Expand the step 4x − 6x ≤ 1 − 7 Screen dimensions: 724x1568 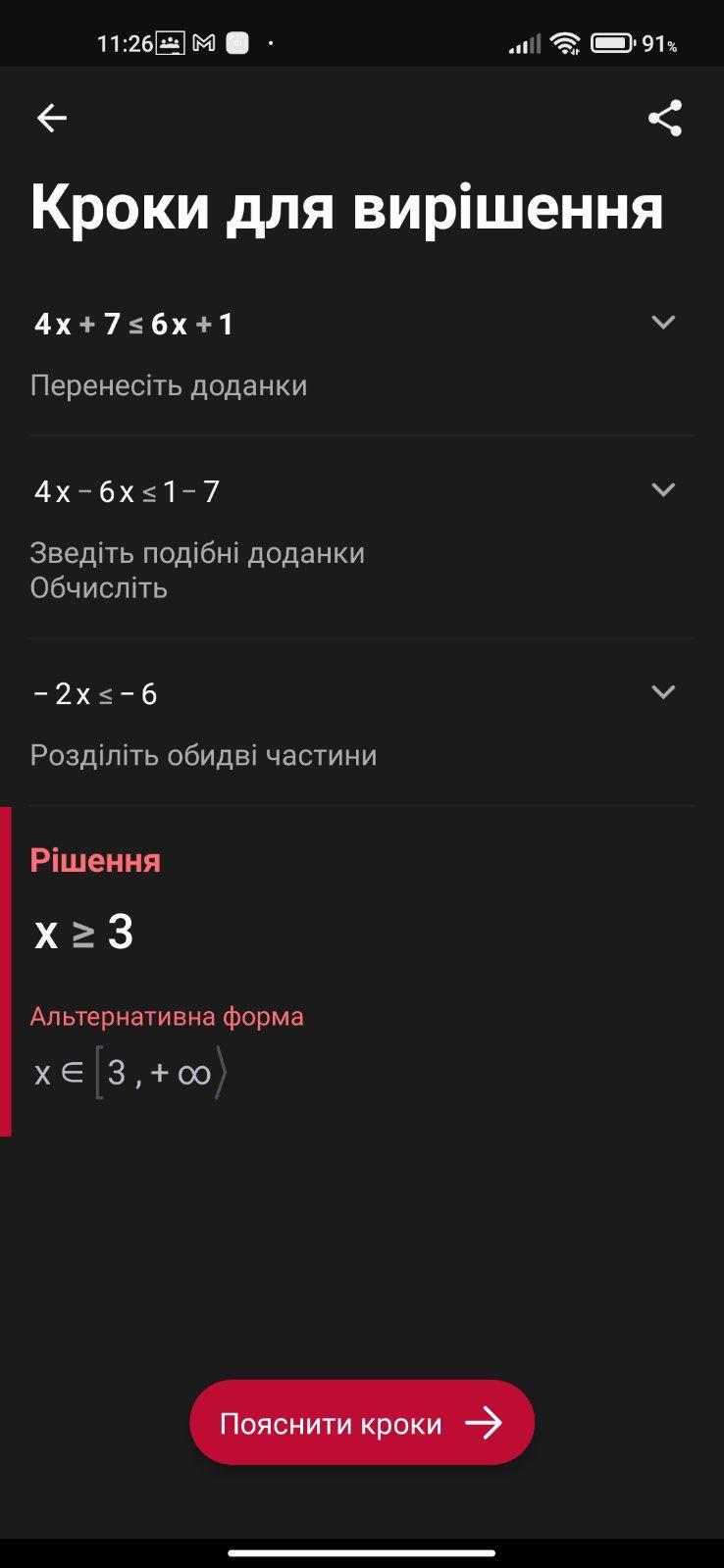coord(663,489)
